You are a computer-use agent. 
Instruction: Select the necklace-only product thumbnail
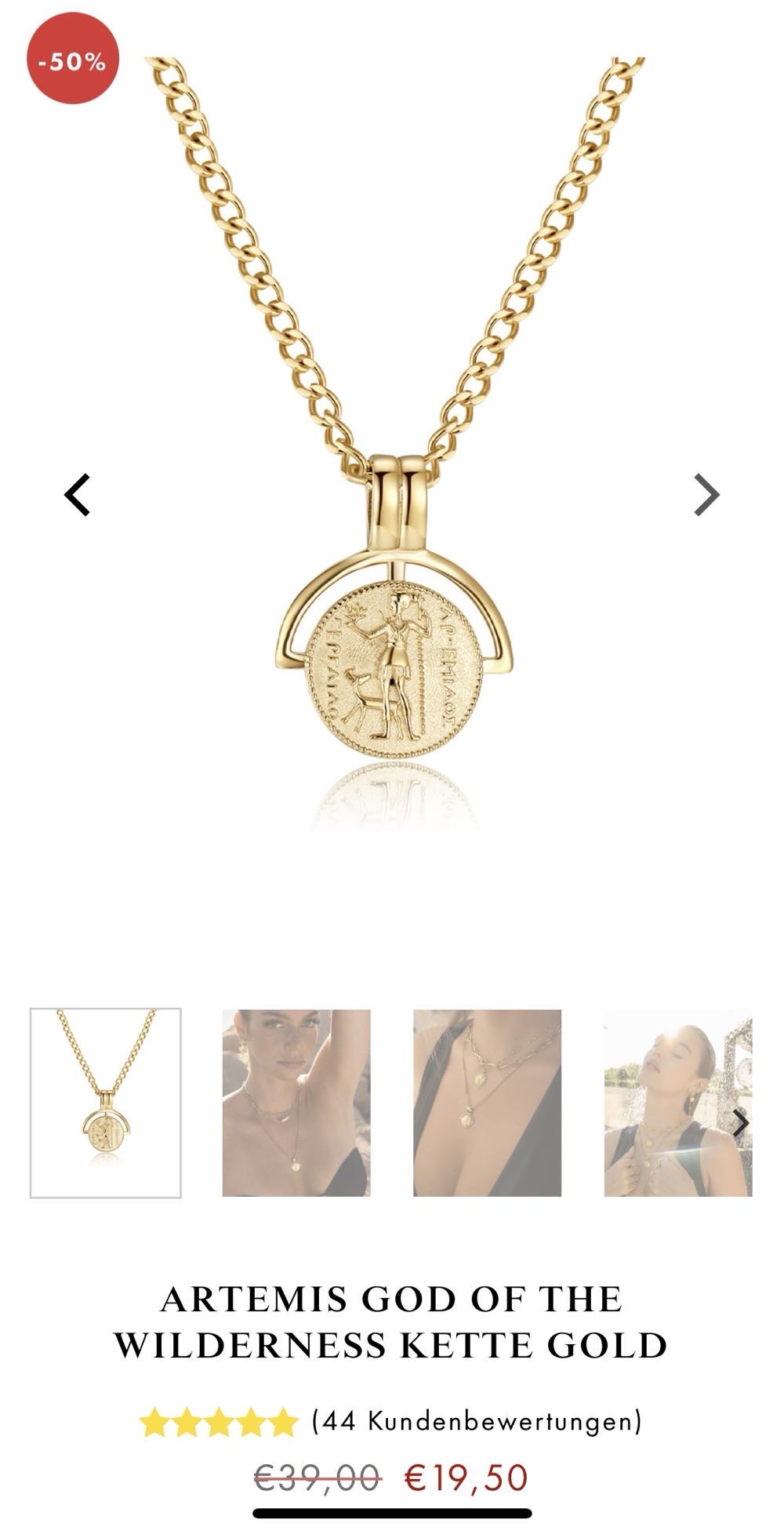[x=106, y=1102]
